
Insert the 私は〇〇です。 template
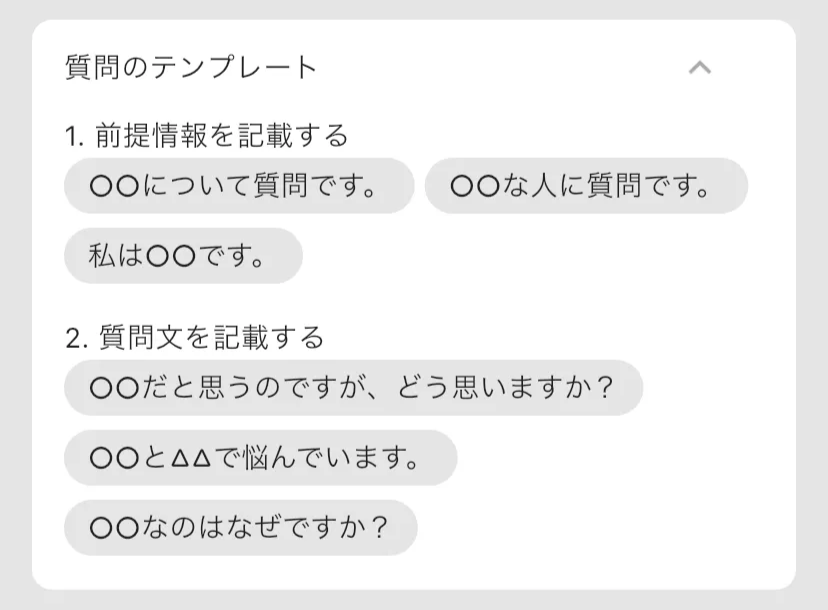tap(183, 256)
